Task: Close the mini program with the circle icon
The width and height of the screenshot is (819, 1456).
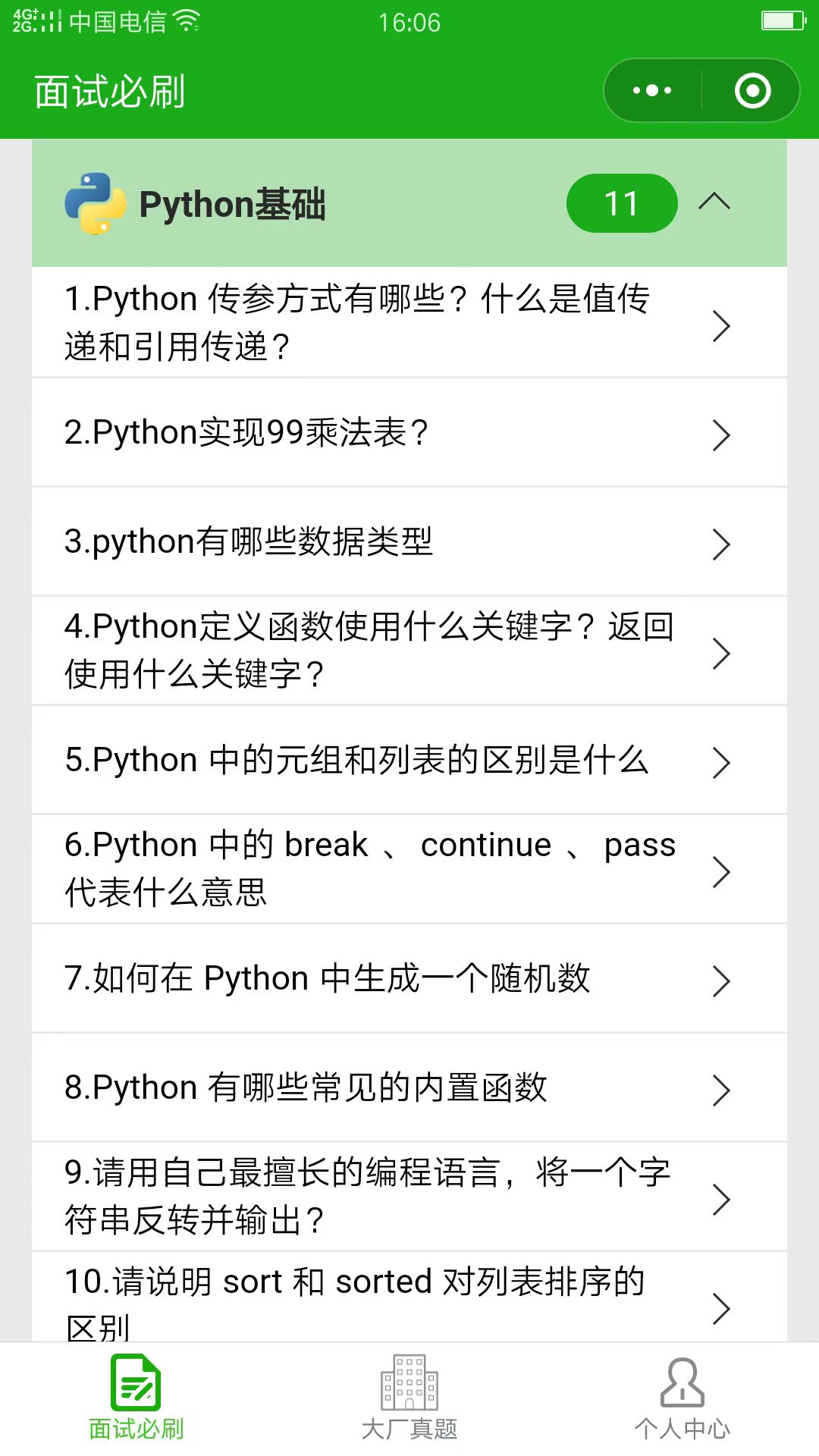Action: pyautogui.click(x=752, y=90)
